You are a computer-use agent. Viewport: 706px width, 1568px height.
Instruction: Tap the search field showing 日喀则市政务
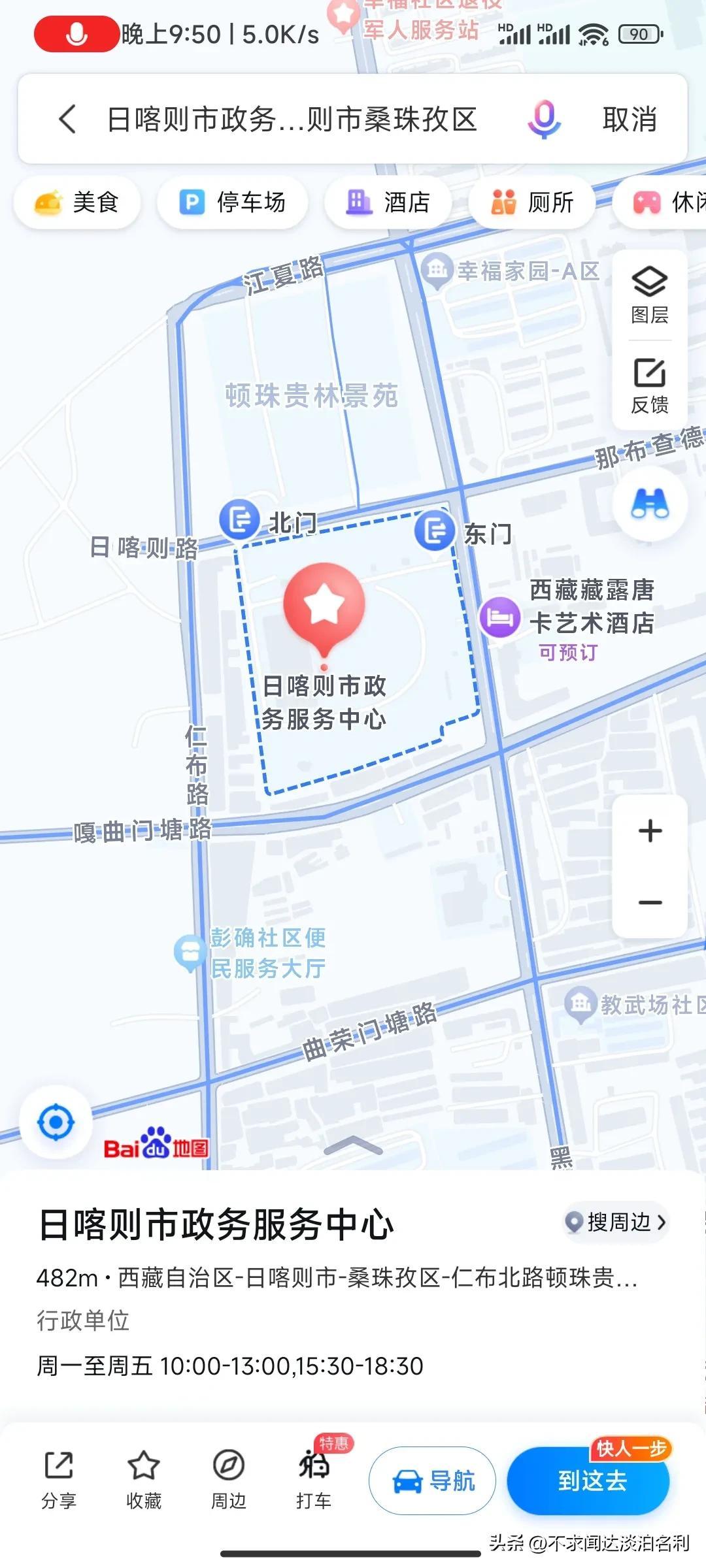coord(292,120)
